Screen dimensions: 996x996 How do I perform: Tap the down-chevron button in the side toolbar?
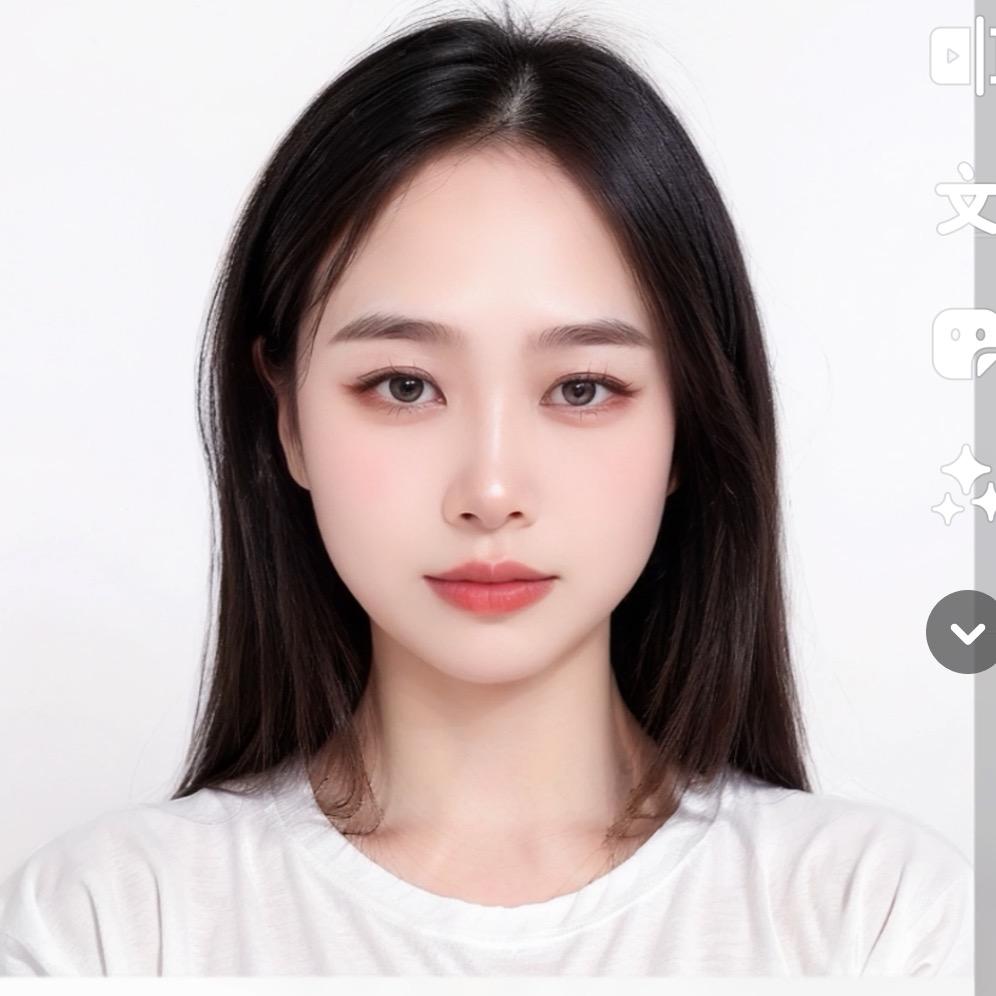pyautogui.click(x=962, y=631)
